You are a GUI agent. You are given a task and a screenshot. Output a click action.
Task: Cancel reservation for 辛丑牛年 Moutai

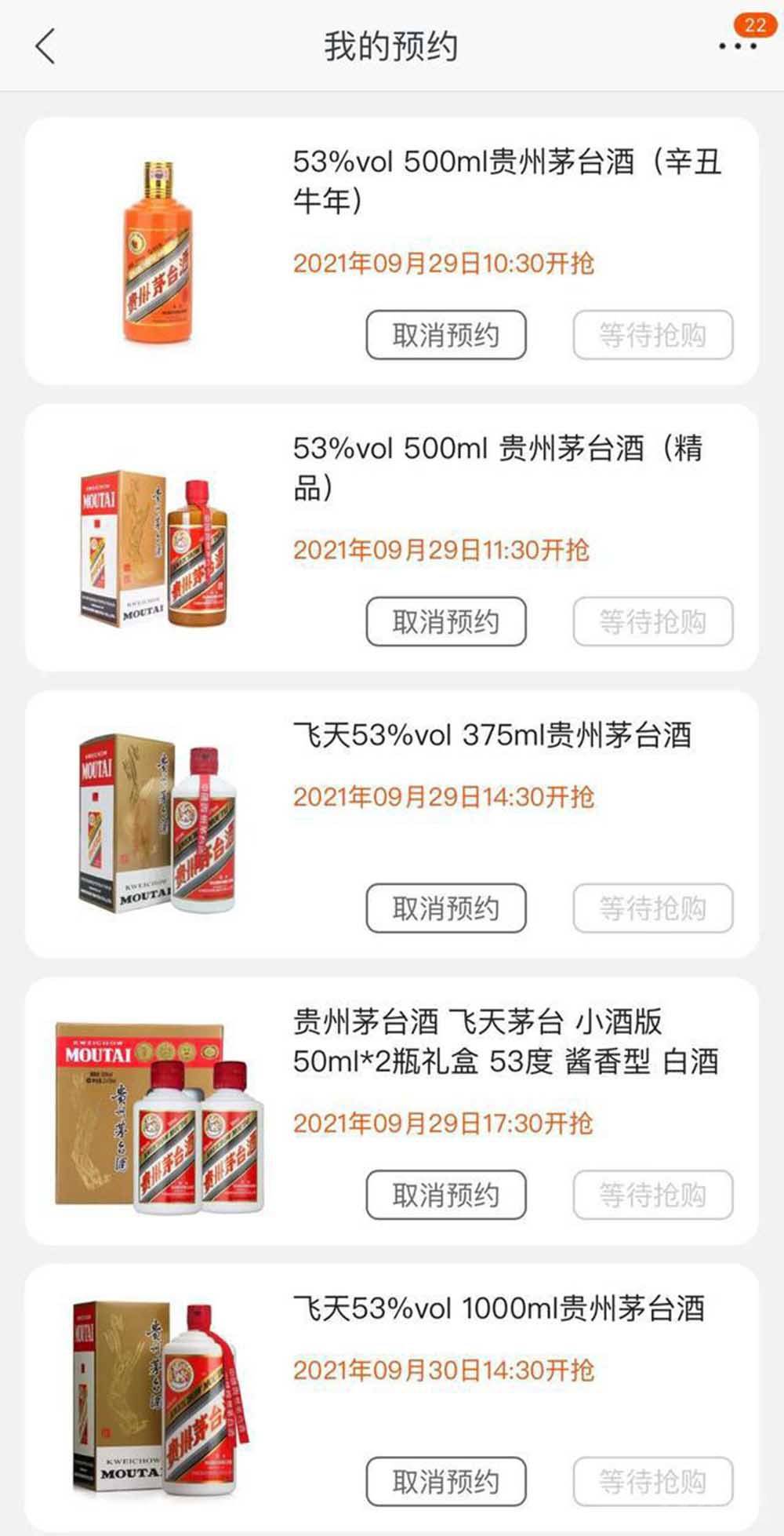click(445, 335)
